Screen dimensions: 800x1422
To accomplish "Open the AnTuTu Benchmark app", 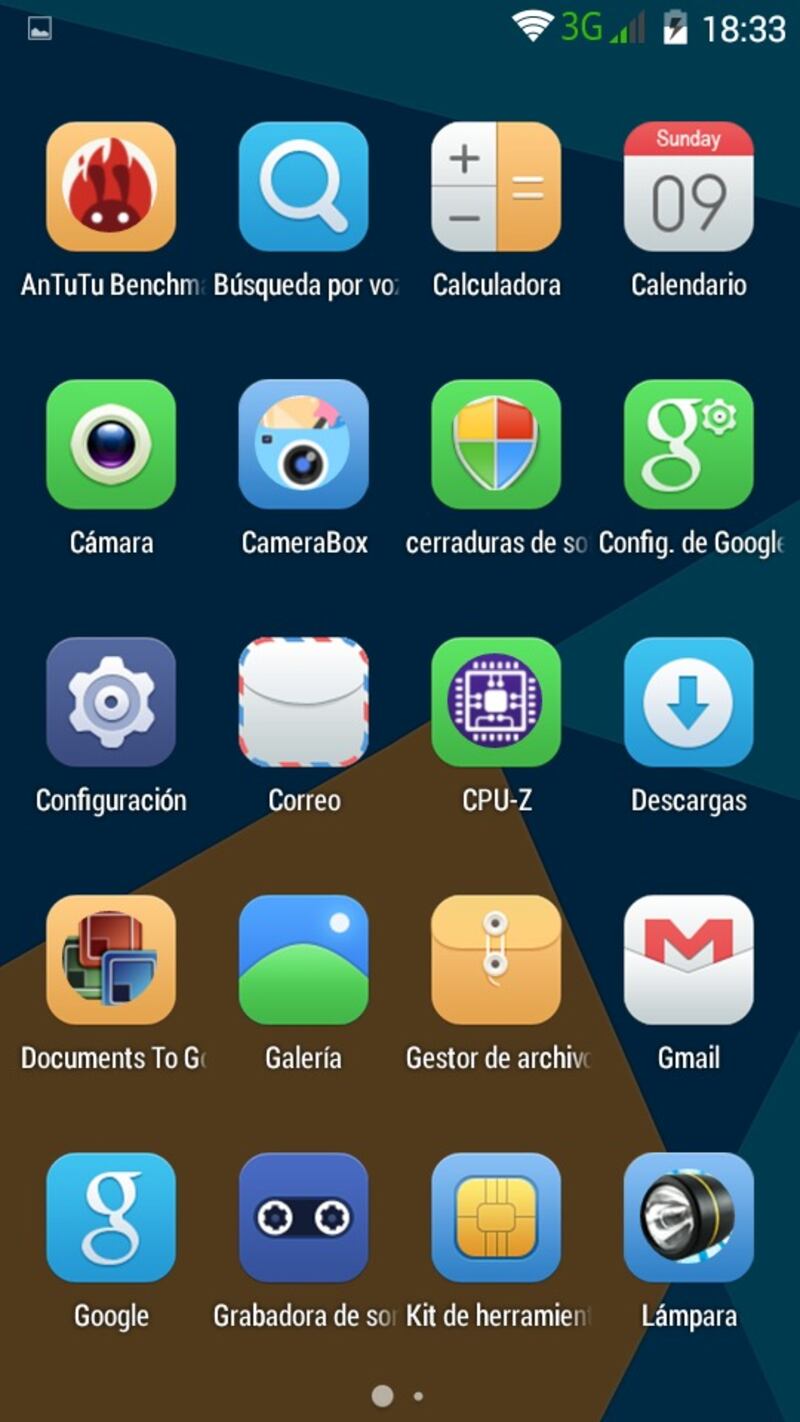I will (x=111, y=187).
